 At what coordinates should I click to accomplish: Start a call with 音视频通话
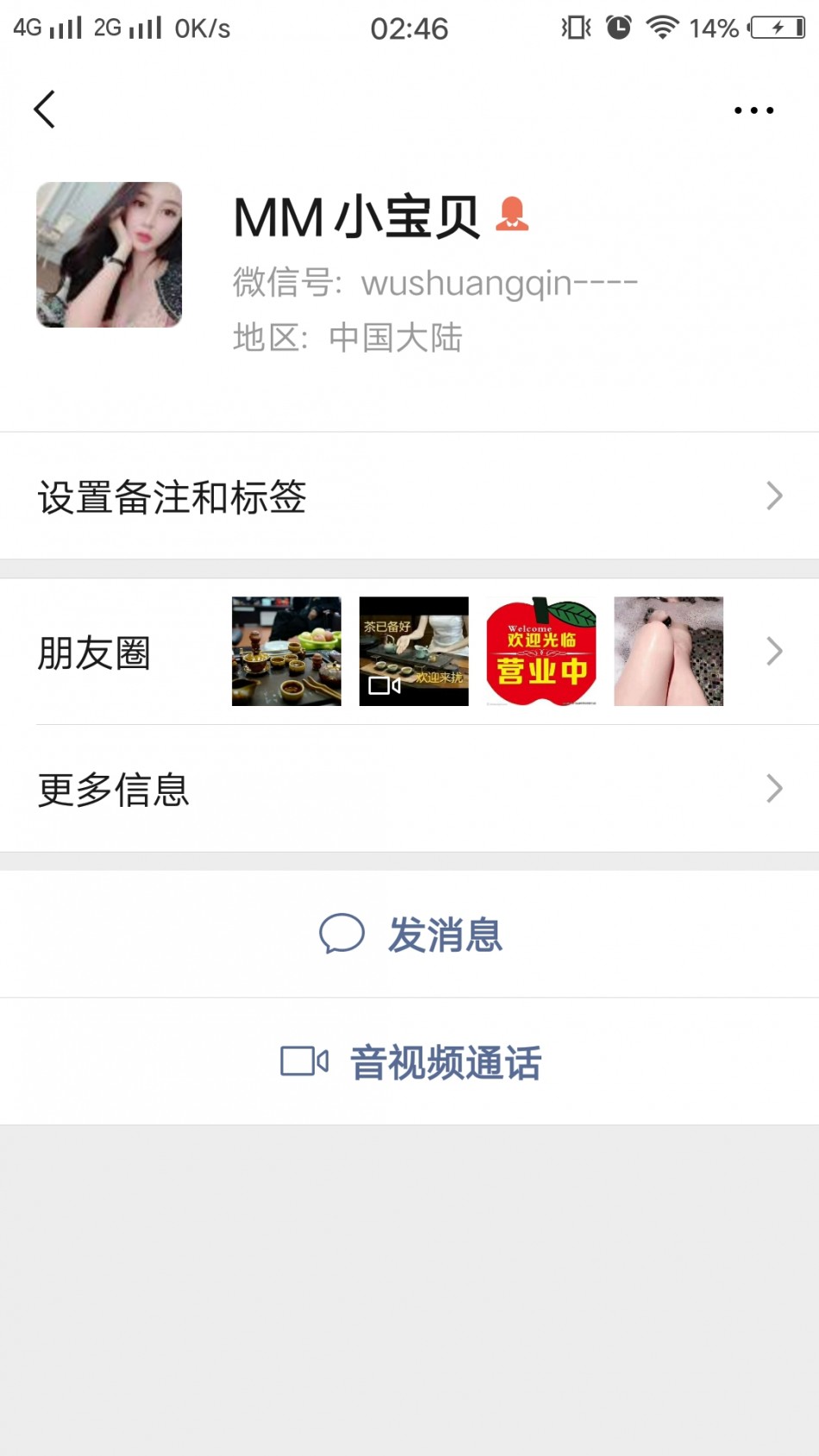(x=410, y=1062)
